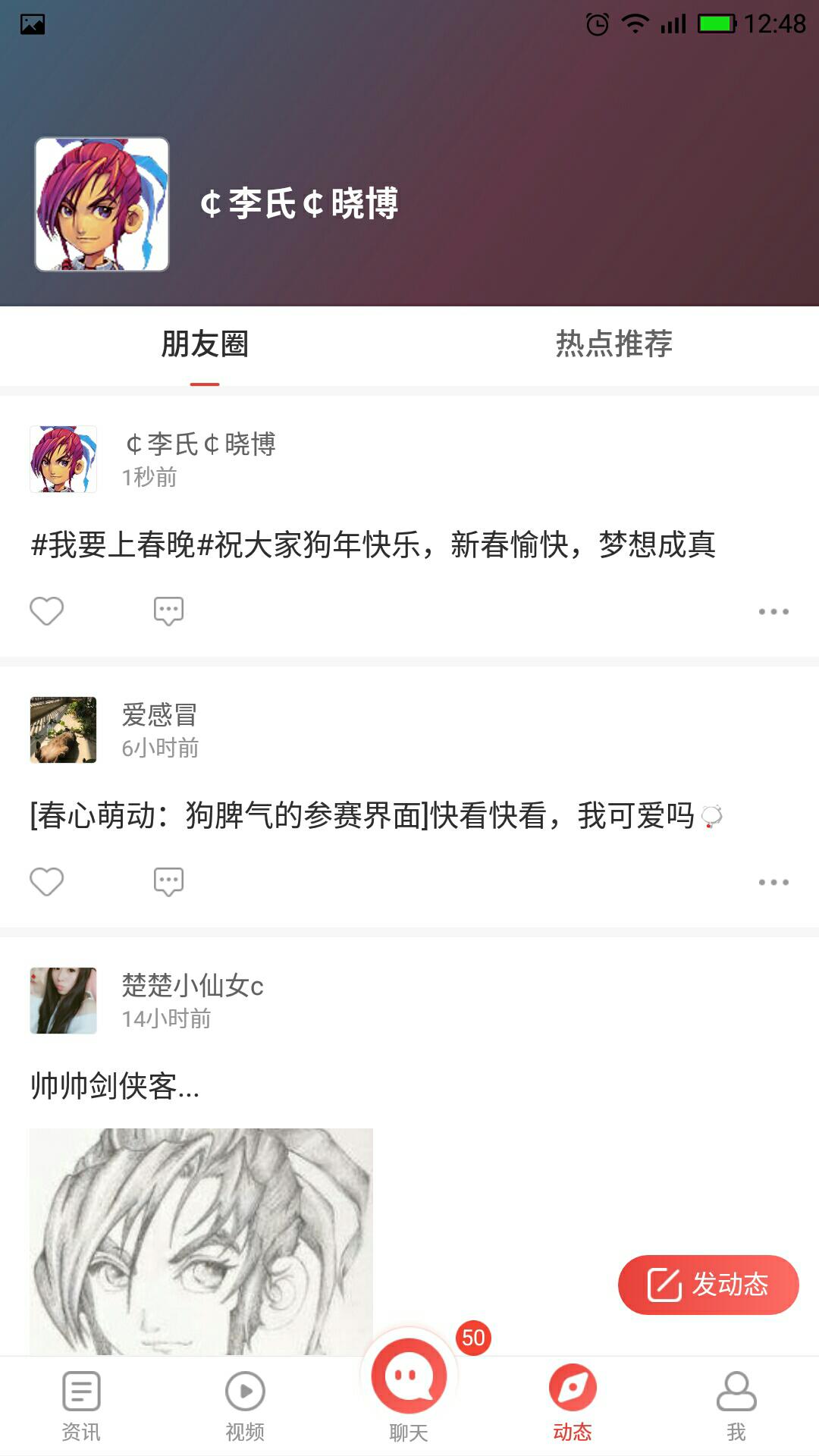Like the post by 爱感冒

[x=46, y=882]
